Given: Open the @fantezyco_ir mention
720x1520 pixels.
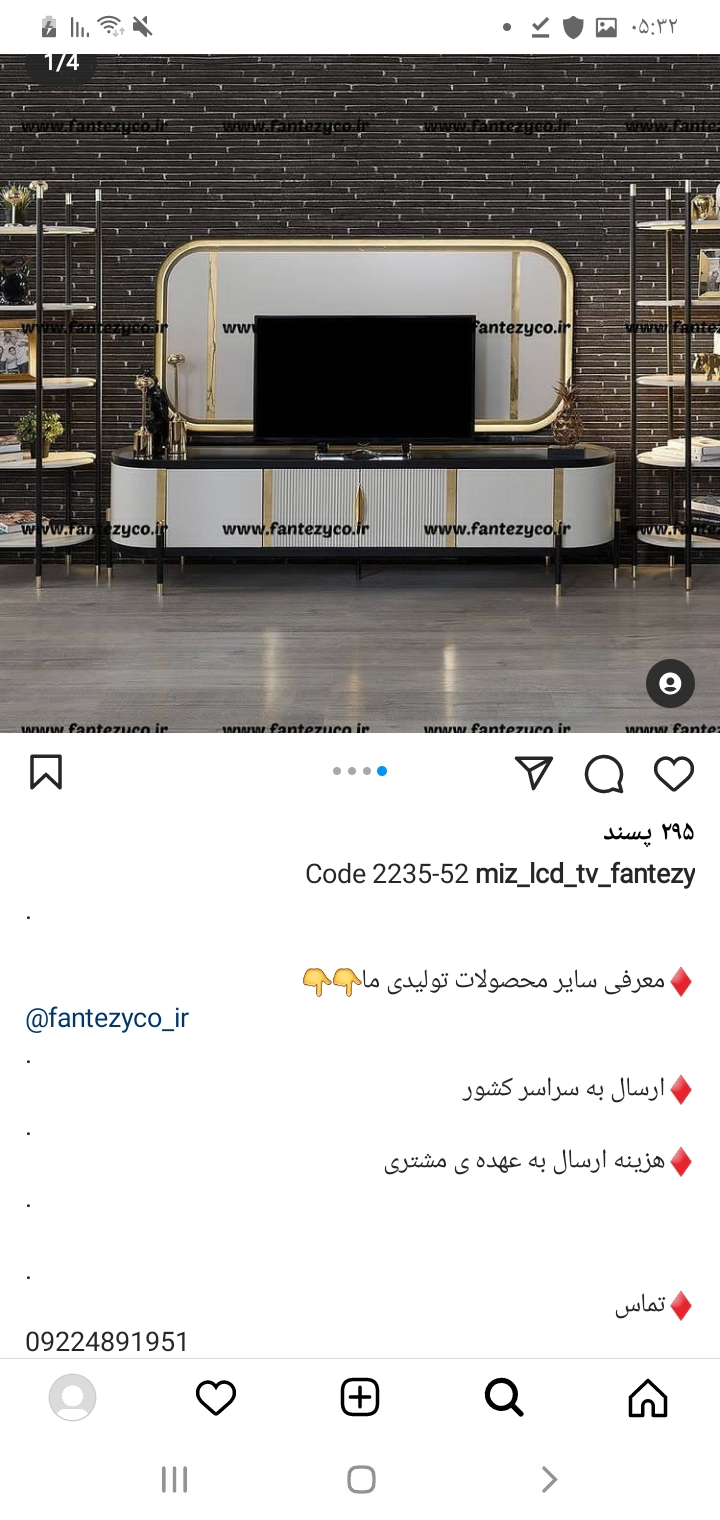Looking at the screenshot, I should pos(107,1019).
